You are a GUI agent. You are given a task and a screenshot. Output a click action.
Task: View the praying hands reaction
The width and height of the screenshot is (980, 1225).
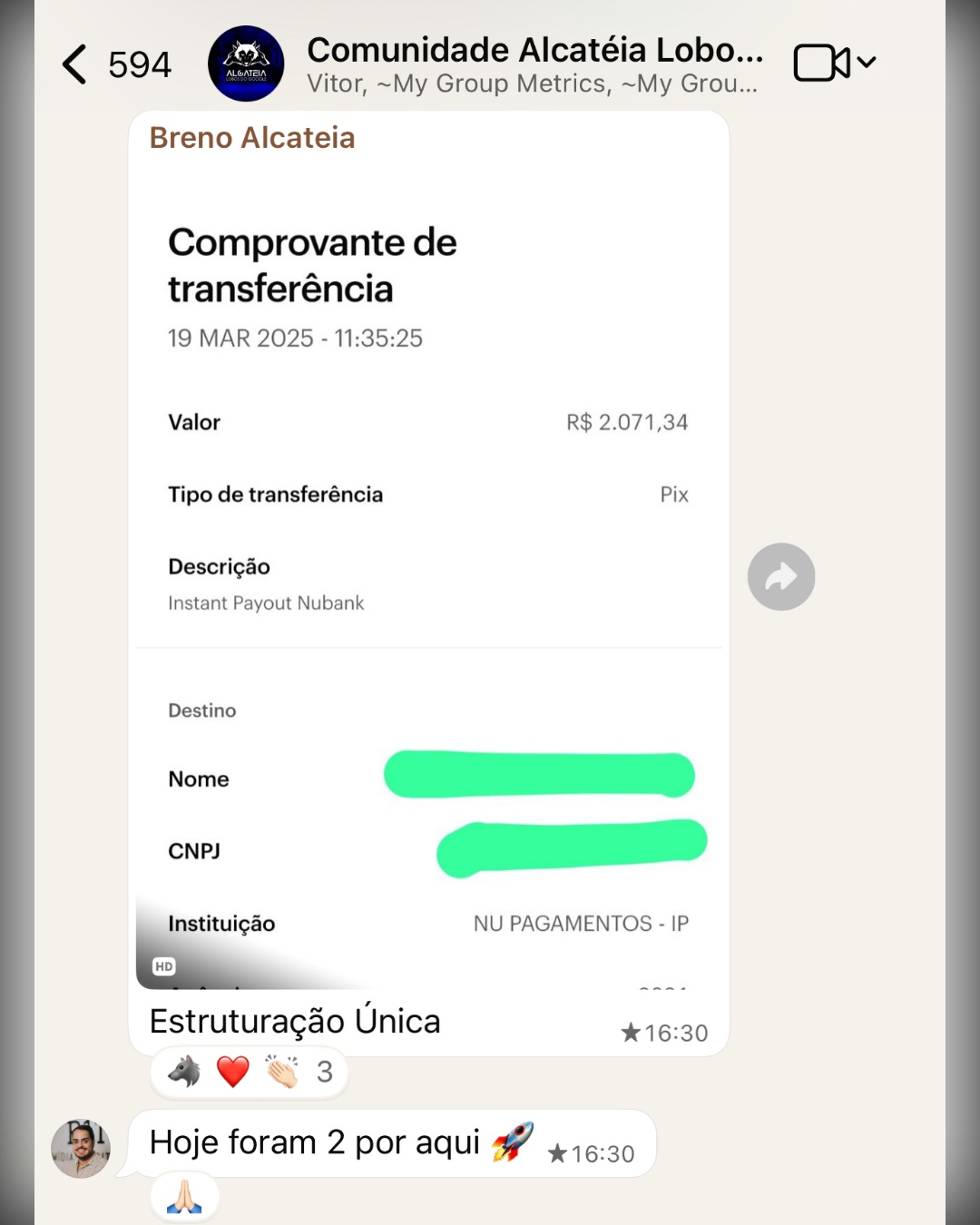point(185,1197)
